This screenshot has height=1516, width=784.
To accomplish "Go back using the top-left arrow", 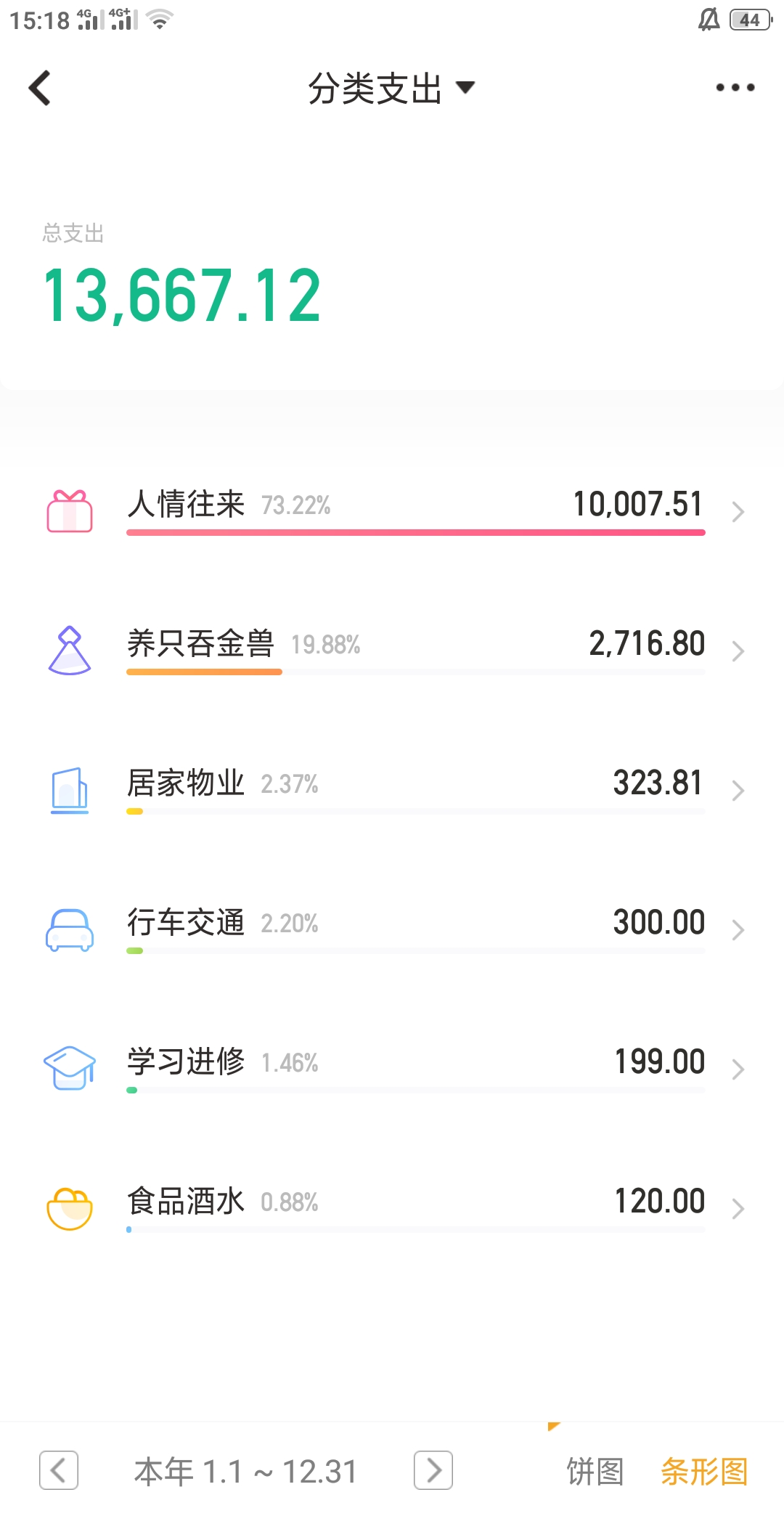I will pyautogui.click(x=40, y=88).
